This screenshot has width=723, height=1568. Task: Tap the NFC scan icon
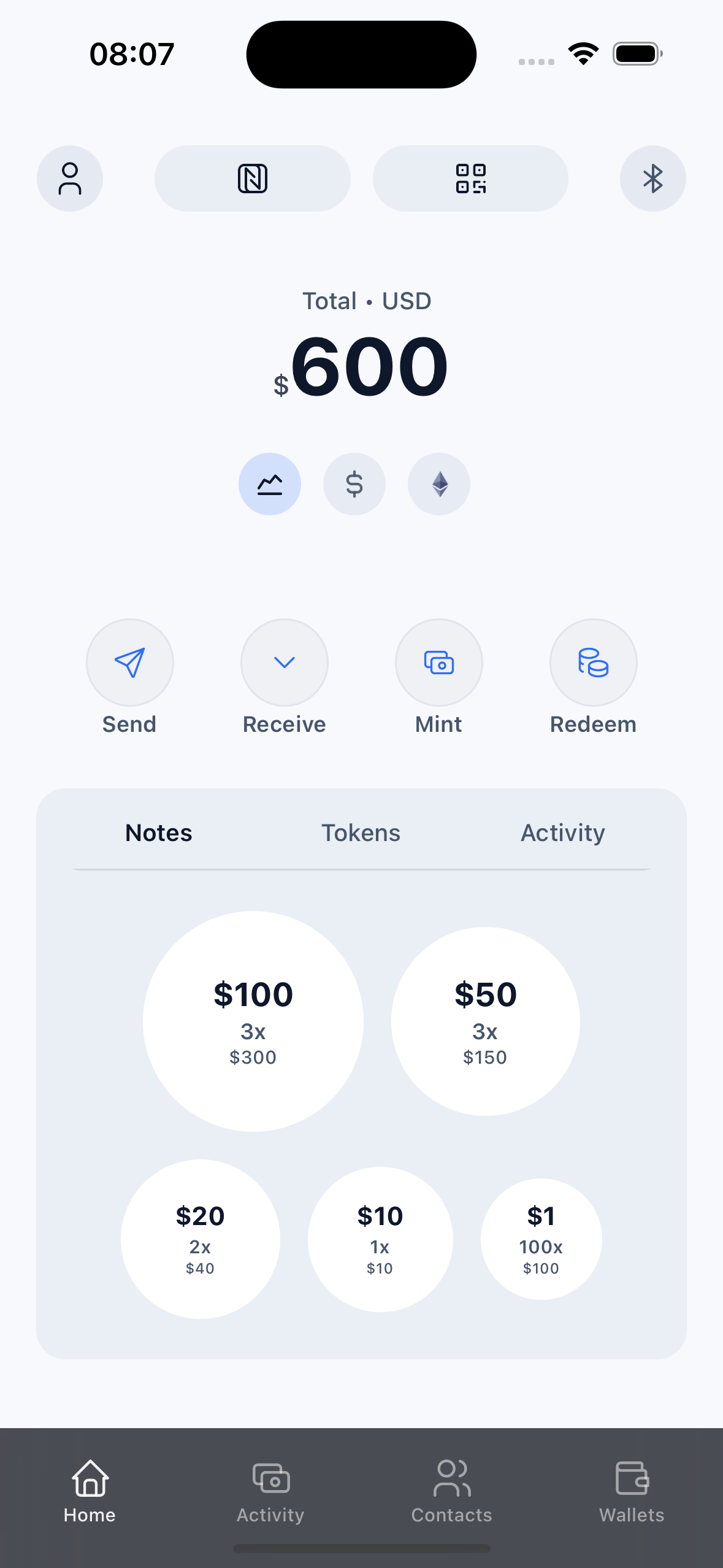point(252,178)
